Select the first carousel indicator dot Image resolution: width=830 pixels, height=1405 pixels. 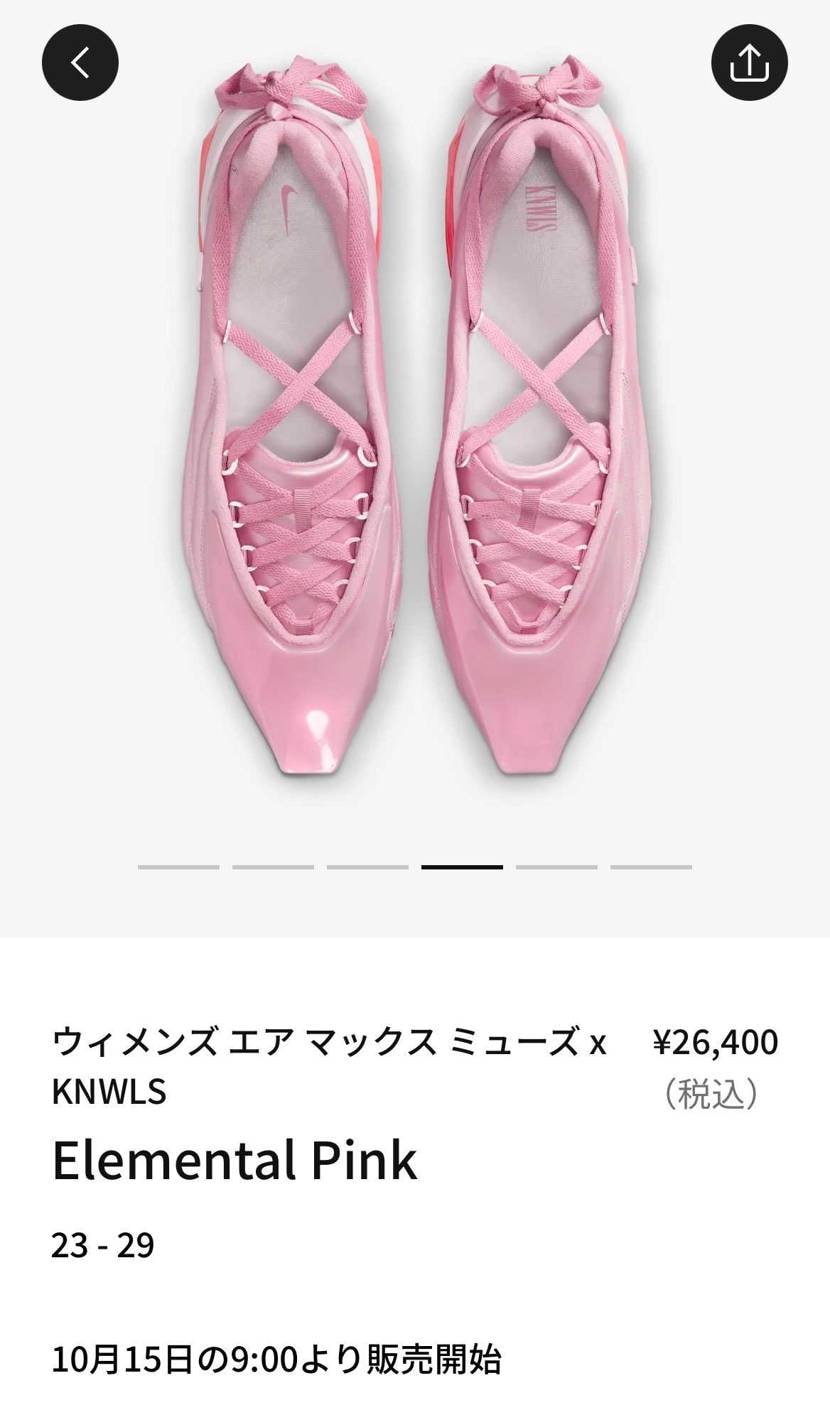[178, 866]
